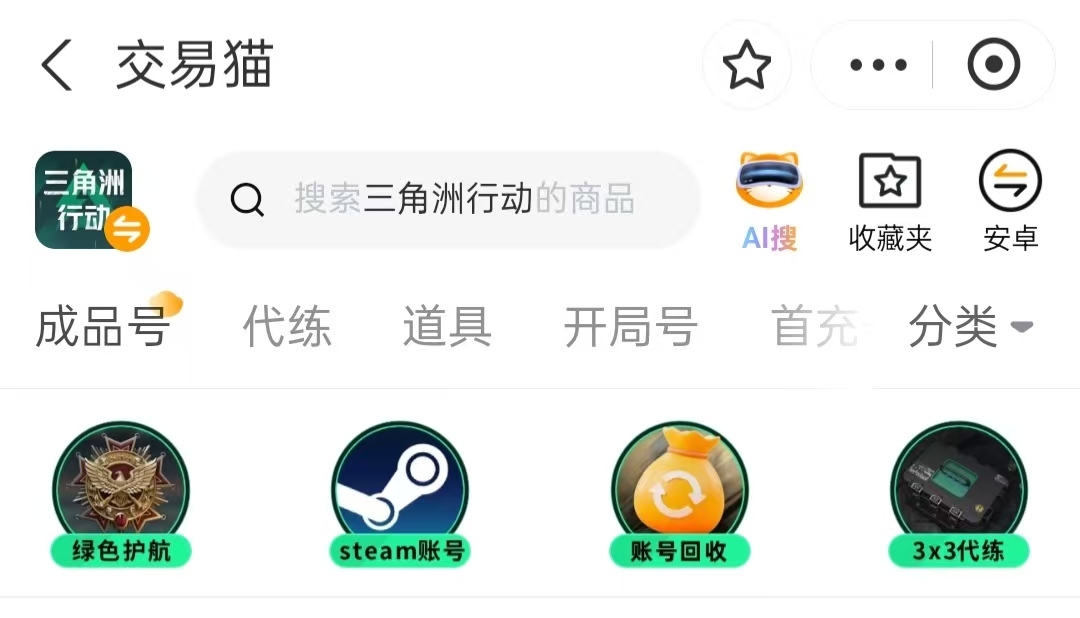Switch to 代练 tab
The height and width of the screenshot is (618, 1080).
tap(287, 327)
